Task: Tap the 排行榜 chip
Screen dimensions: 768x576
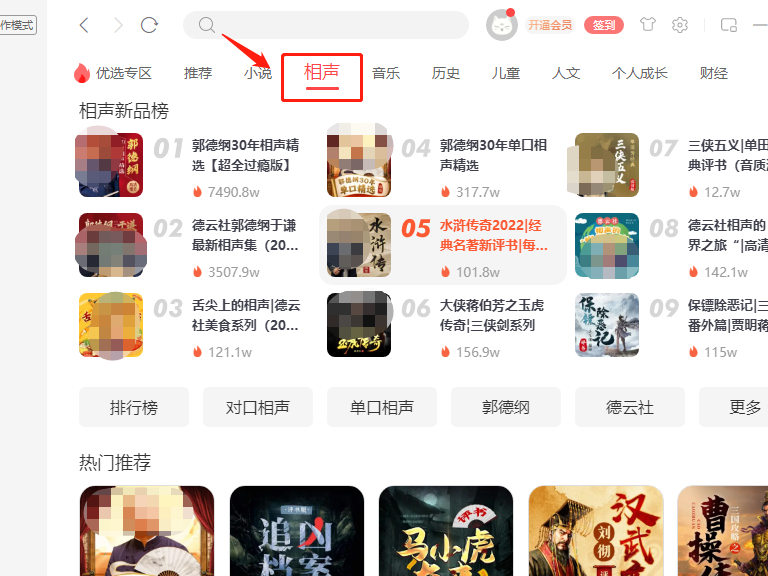Action: pyautogui.click(x=134, y=407)
